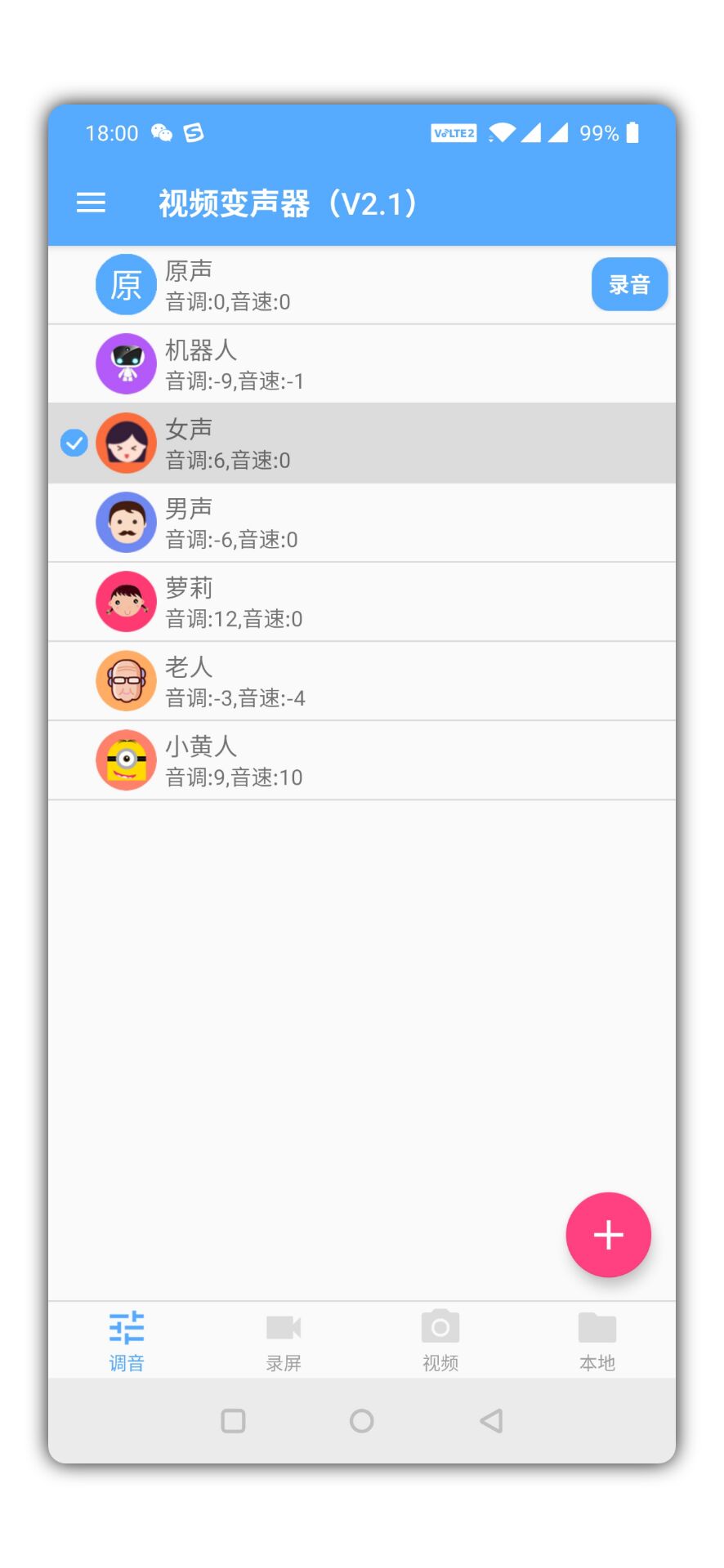Select the 机器人 voice preset row
Image resolution: width=724 pixels, height=1568 pixels.
[x=360, y=363]
